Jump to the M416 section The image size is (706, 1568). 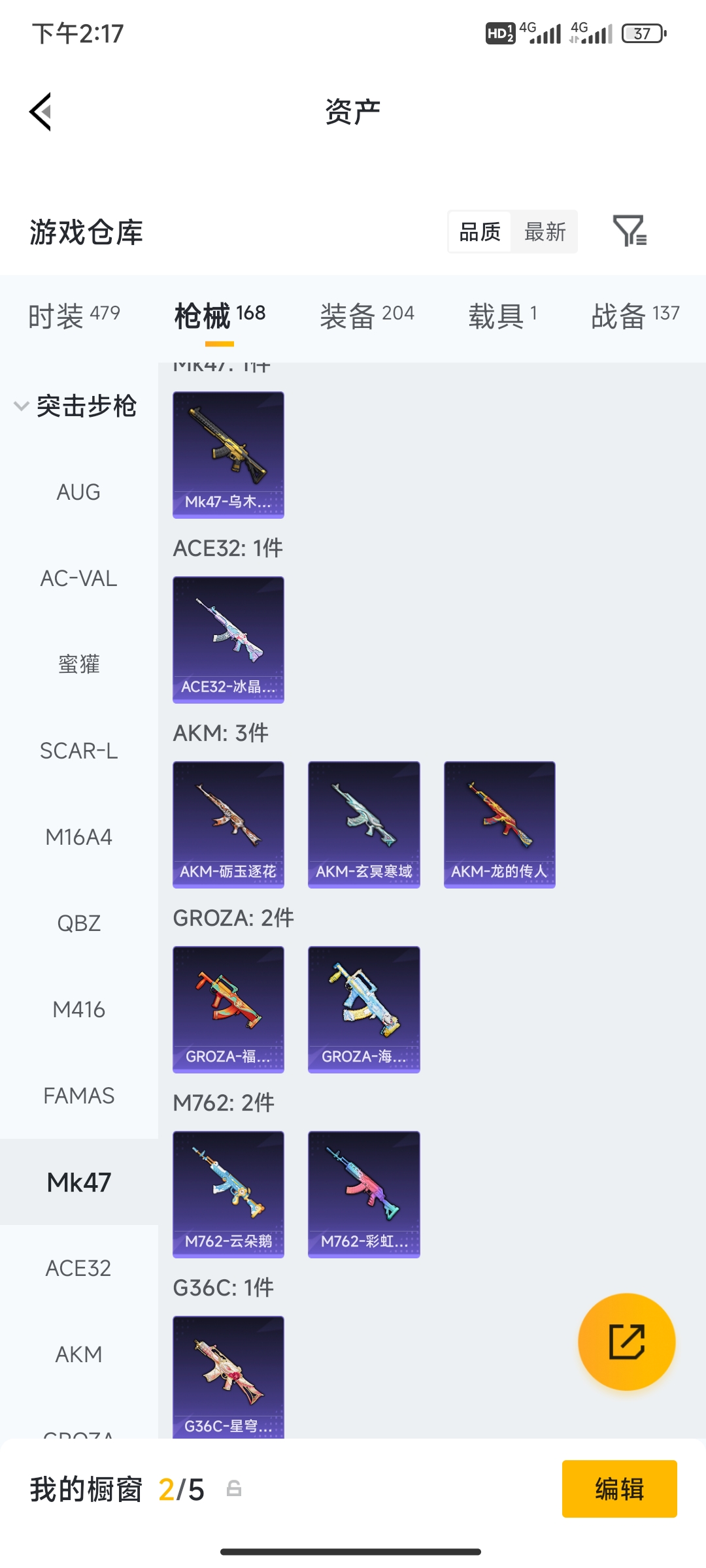[x=78, y=1009]
